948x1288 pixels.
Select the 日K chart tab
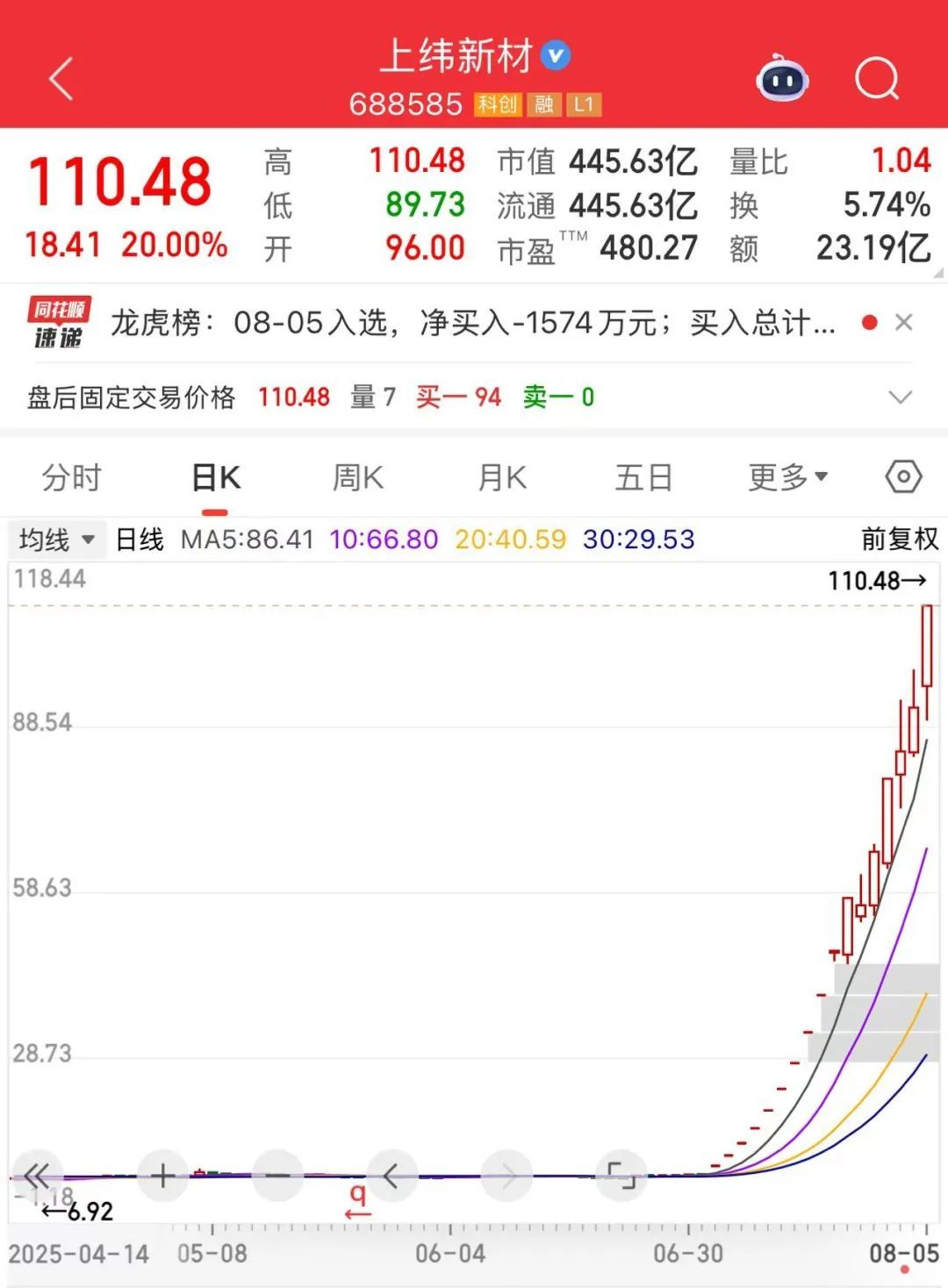click(x=216, y=478)
